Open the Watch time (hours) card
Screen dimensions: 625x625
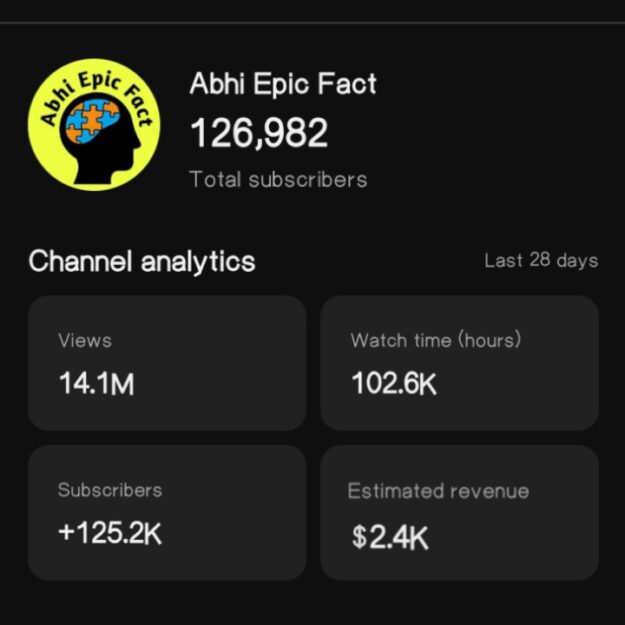459,363
